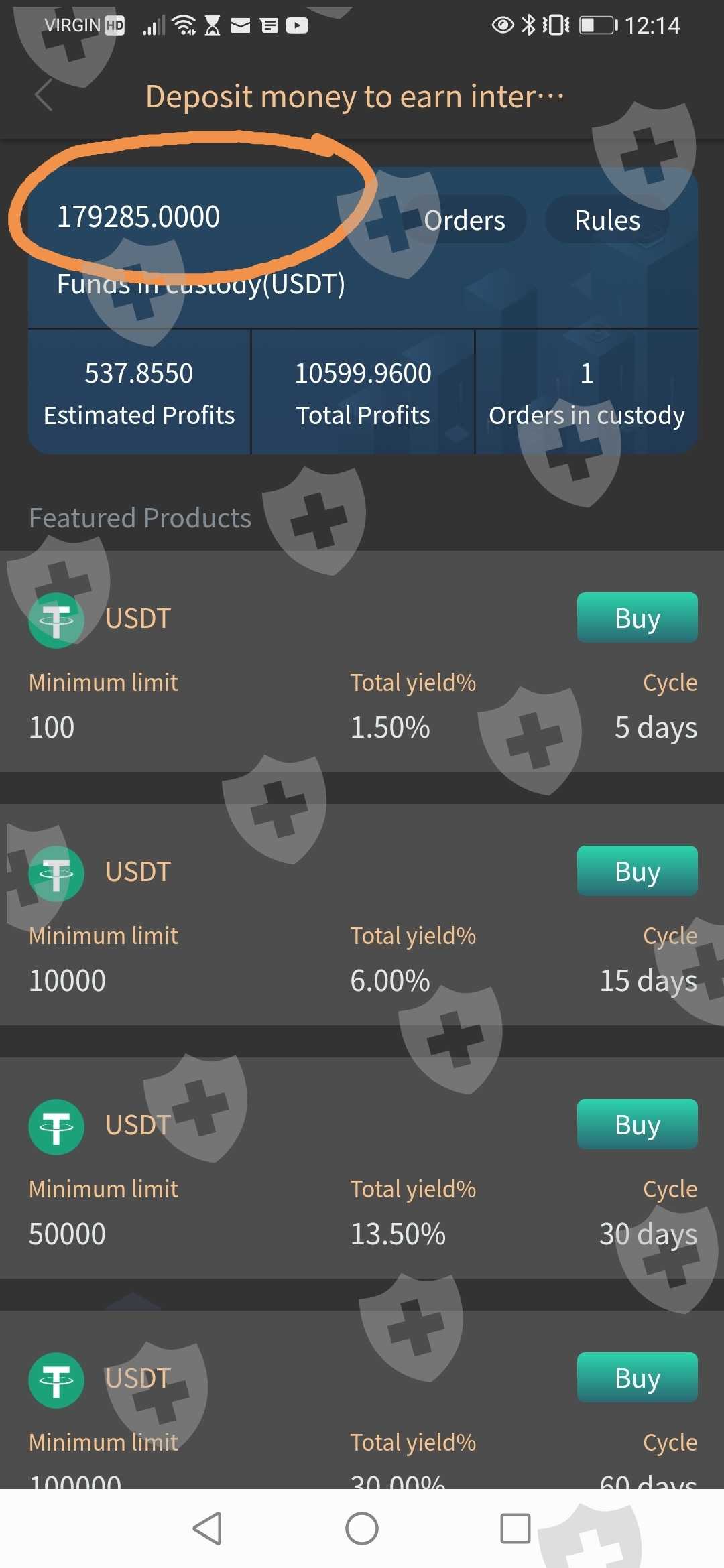Viewport: 724px width, 1568px height.
Task: Open the system recent apps view
Action: tap(516, 1528)
